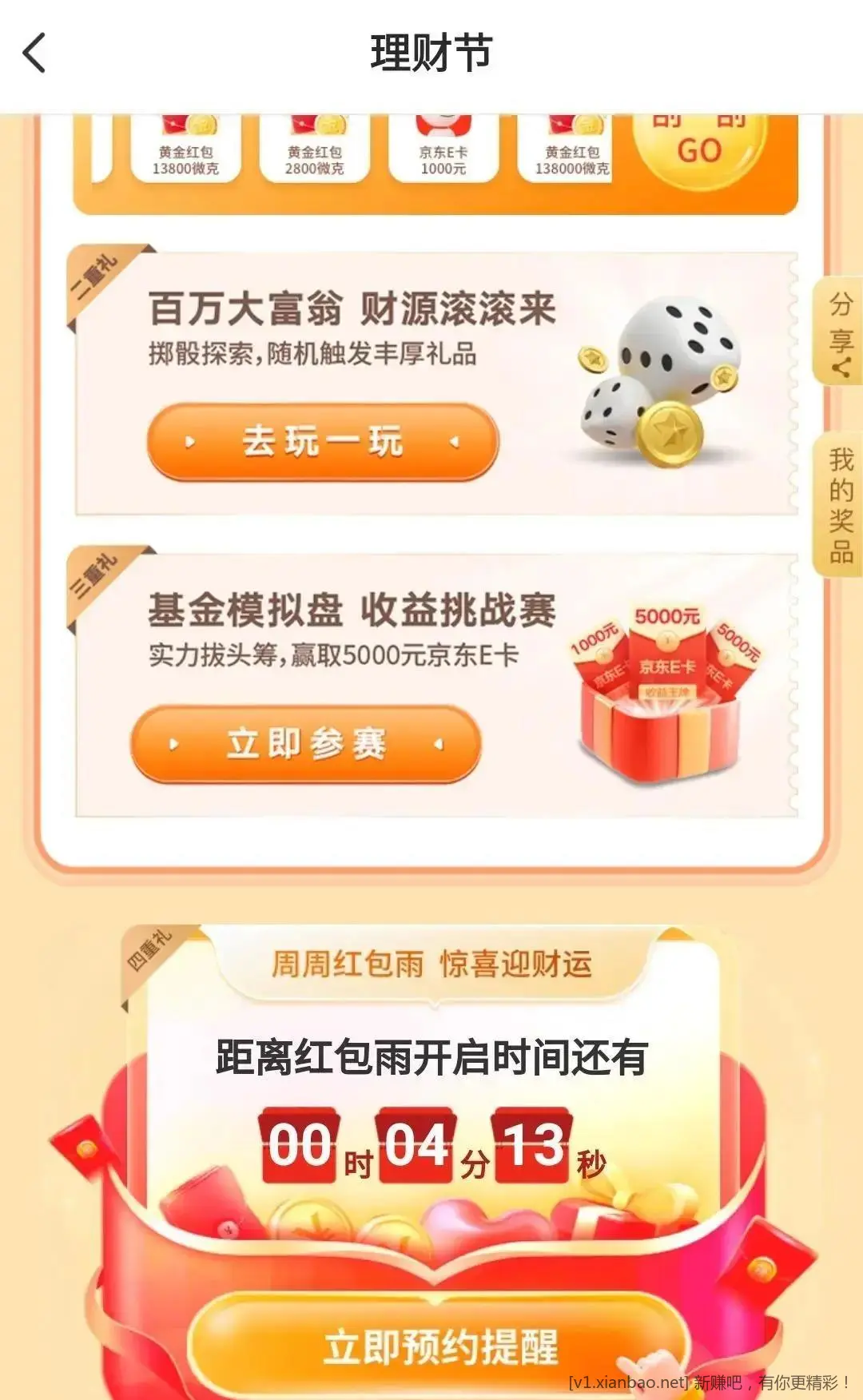Open the 黄金红包 138000微克 prize tile
This screenshot has height=1400, width=863.
(571, 150)
